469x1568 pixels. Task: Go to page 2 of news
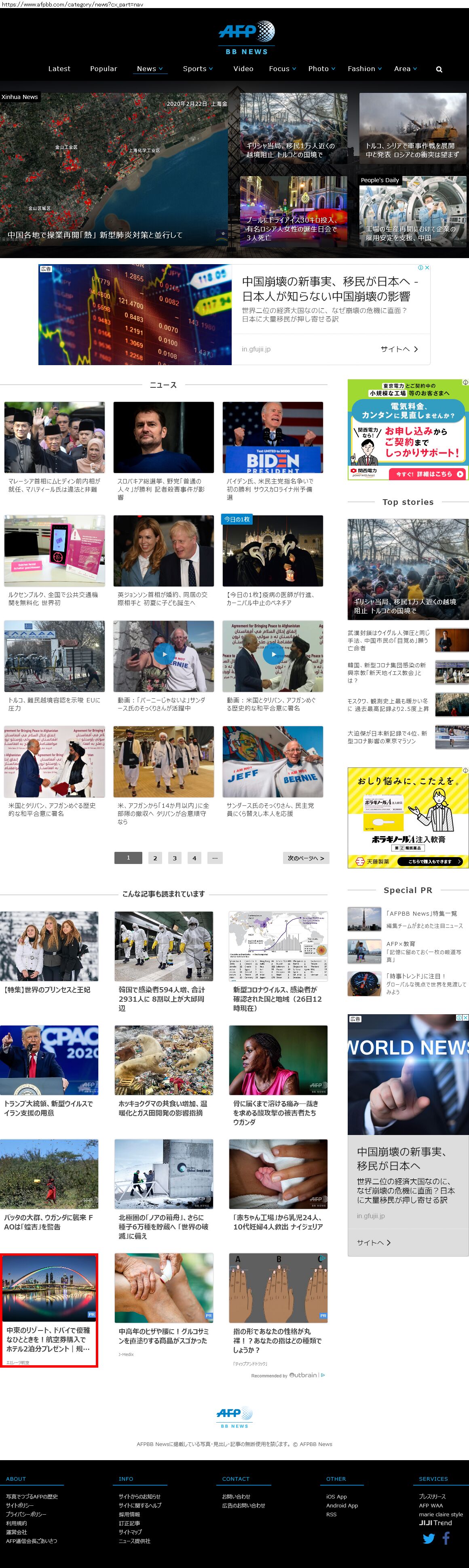155,858
